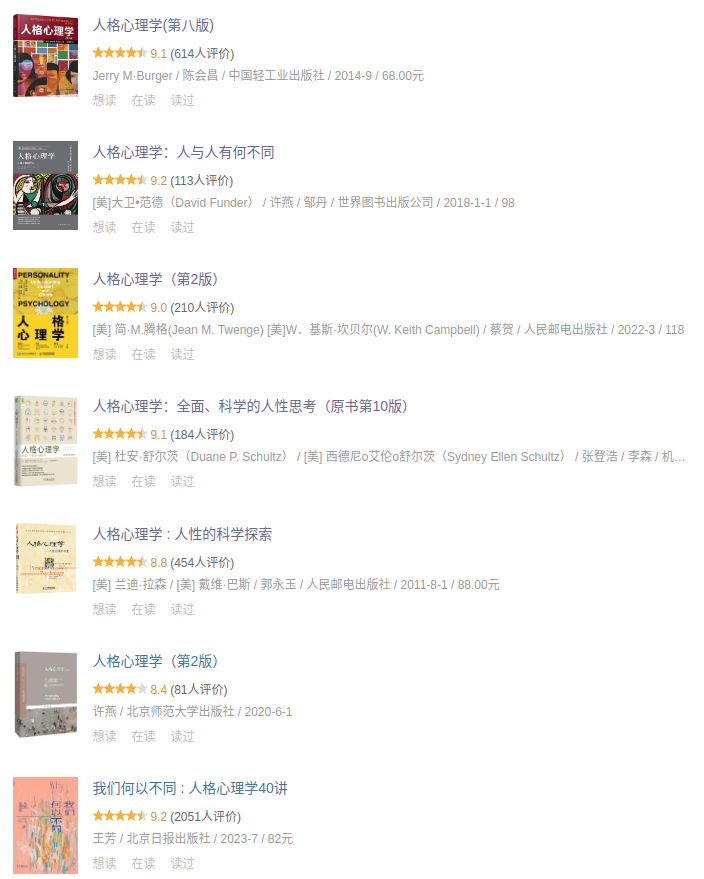Open 人格心理学：人与人有何不同 title link
This screenshot has height=879, width=704.
pyautogui.click(x=183, y=152)
